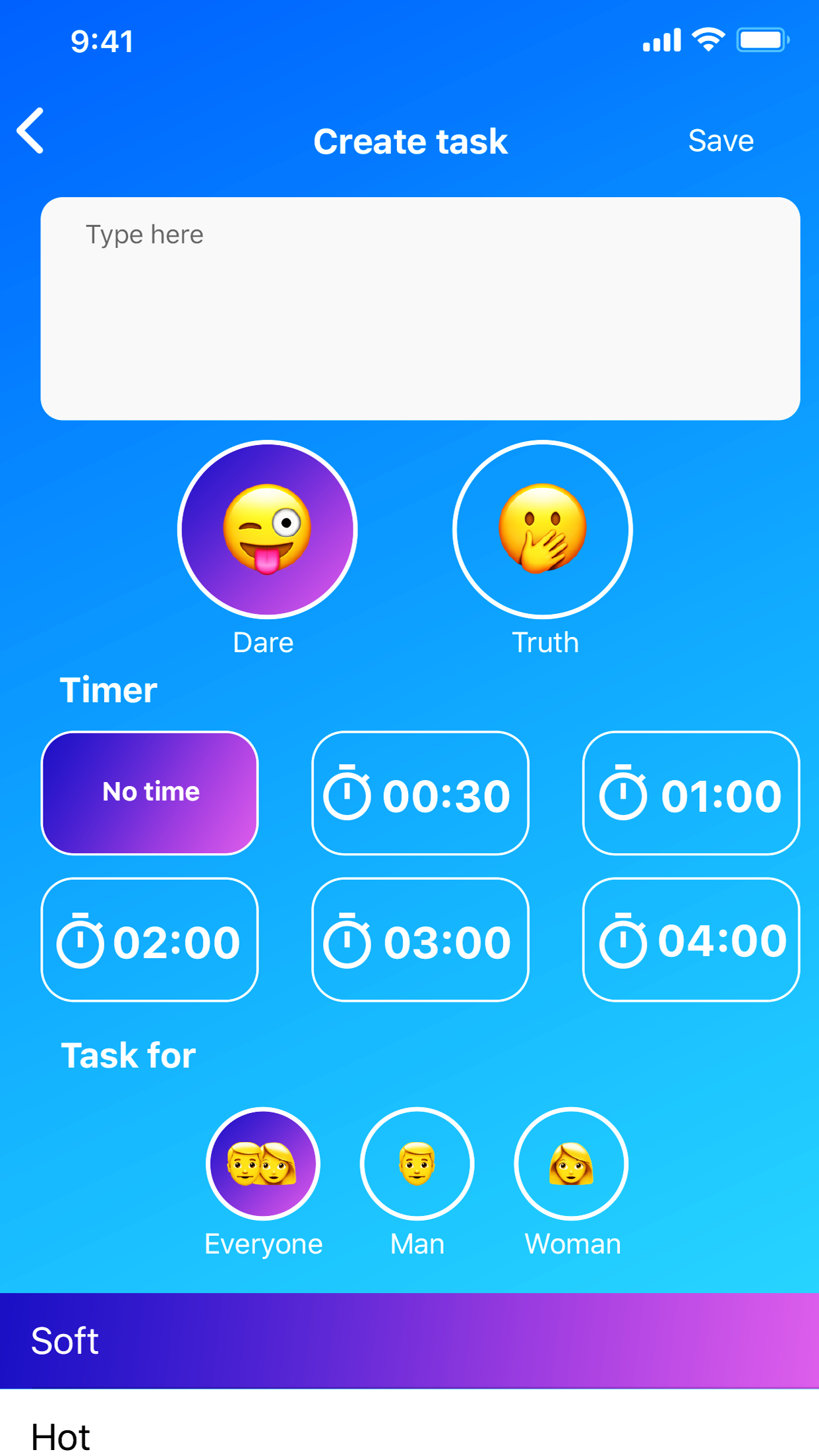Tap the Wi-Fi icon in the status bar
819x1456 pixels.
point(706,40)
